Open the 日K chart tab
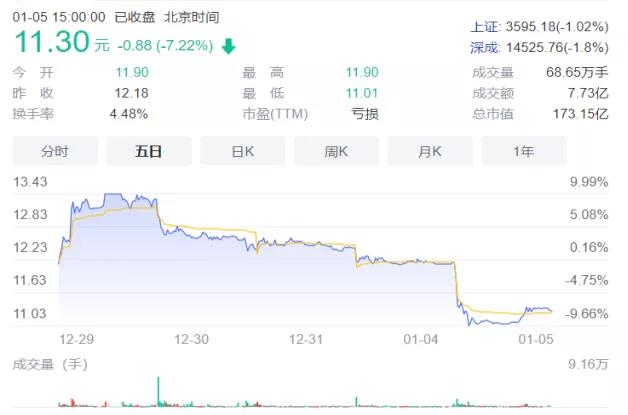Screen dimensions: 628x415 pyautogui.click(x=242, y=151)
